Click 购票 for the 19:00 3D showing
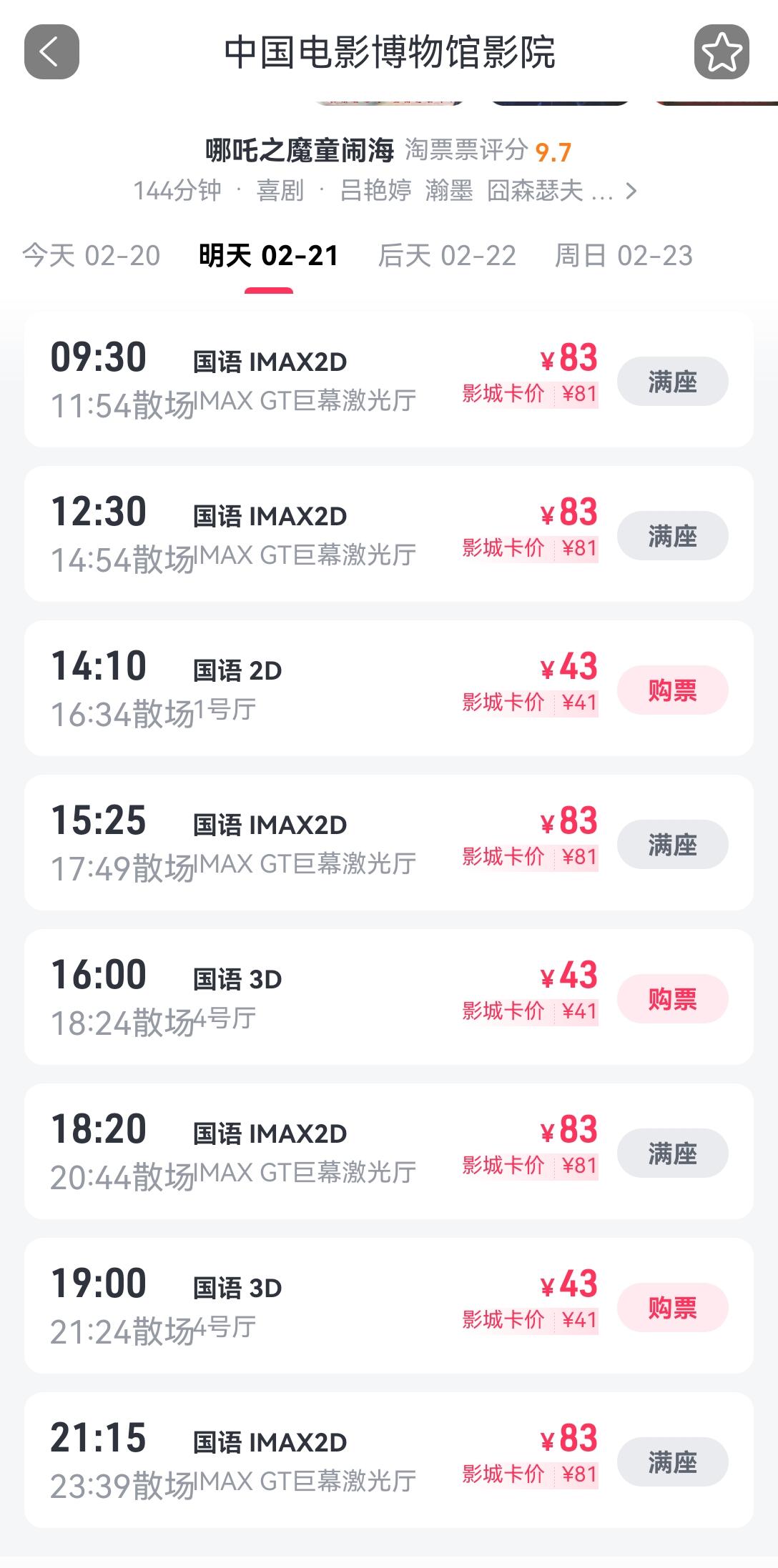Viewport: 778px width, 1568px height. coord(673,1306)
